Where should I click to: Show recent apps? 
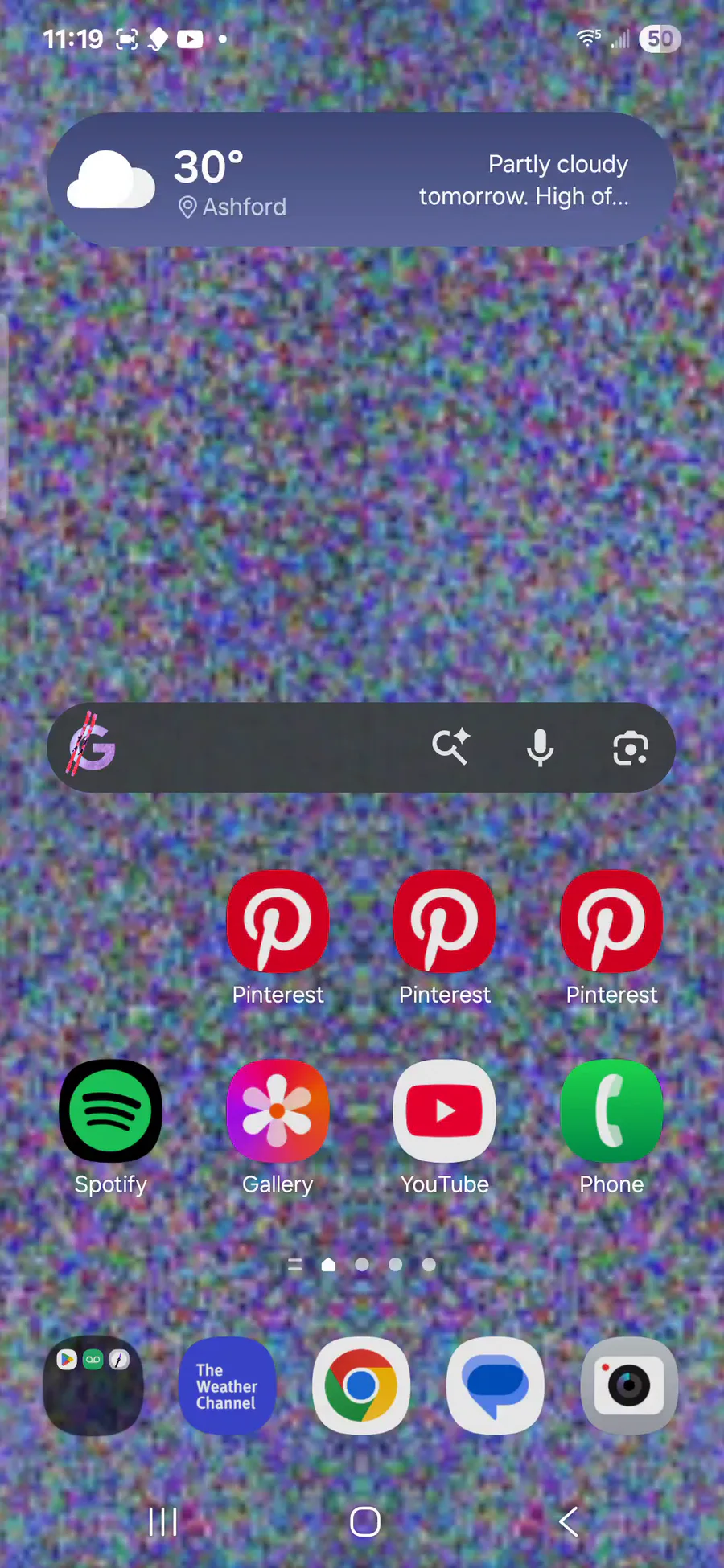pyautogui.click(x=163, y=1521)
